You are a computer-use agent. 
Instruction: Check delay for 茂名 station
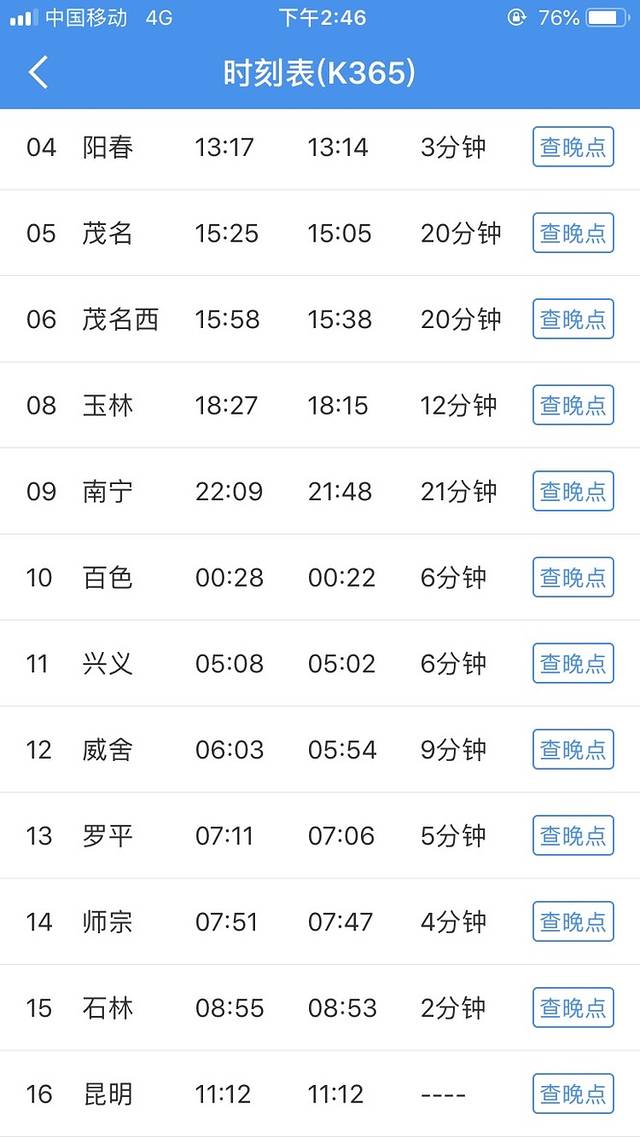click(573, 233)
